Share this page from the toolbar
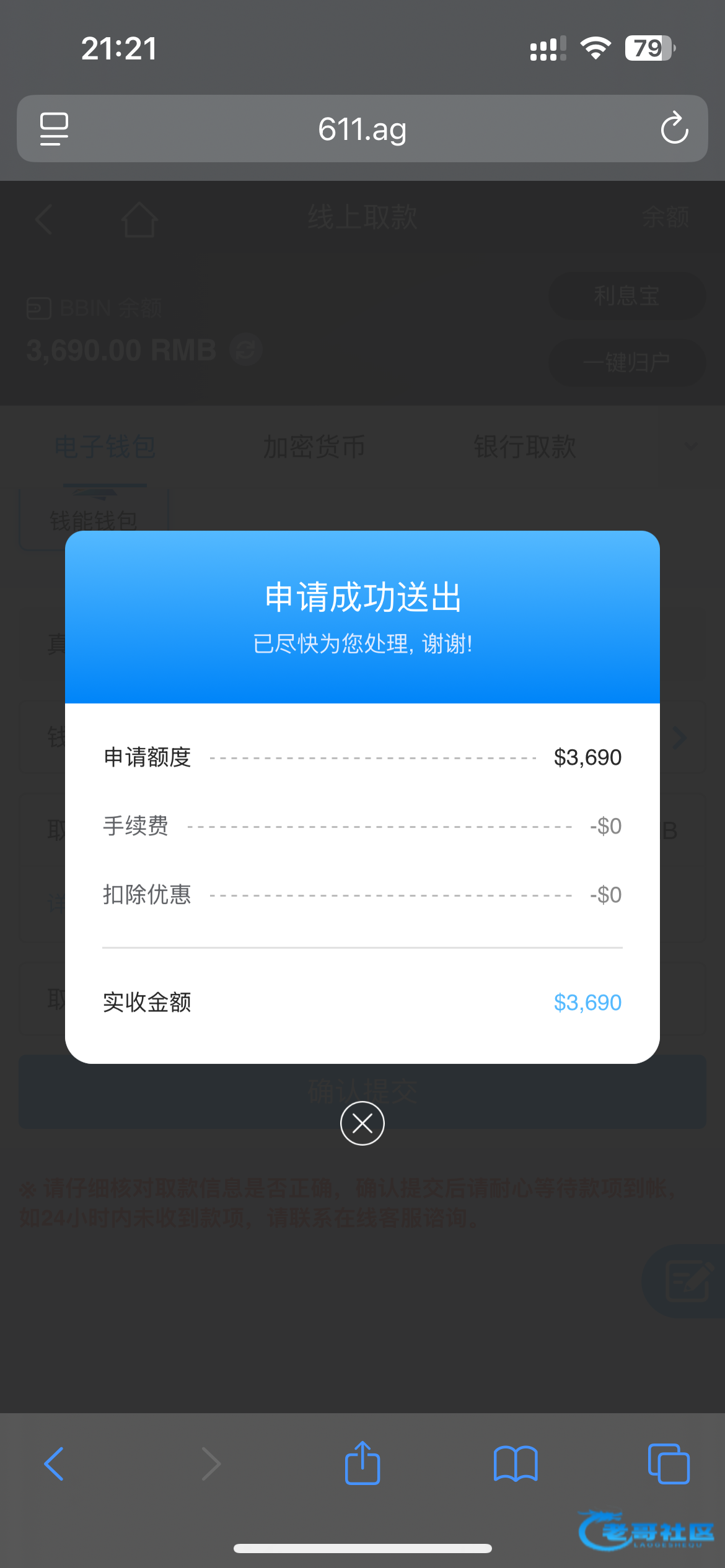 point(362,1463)
